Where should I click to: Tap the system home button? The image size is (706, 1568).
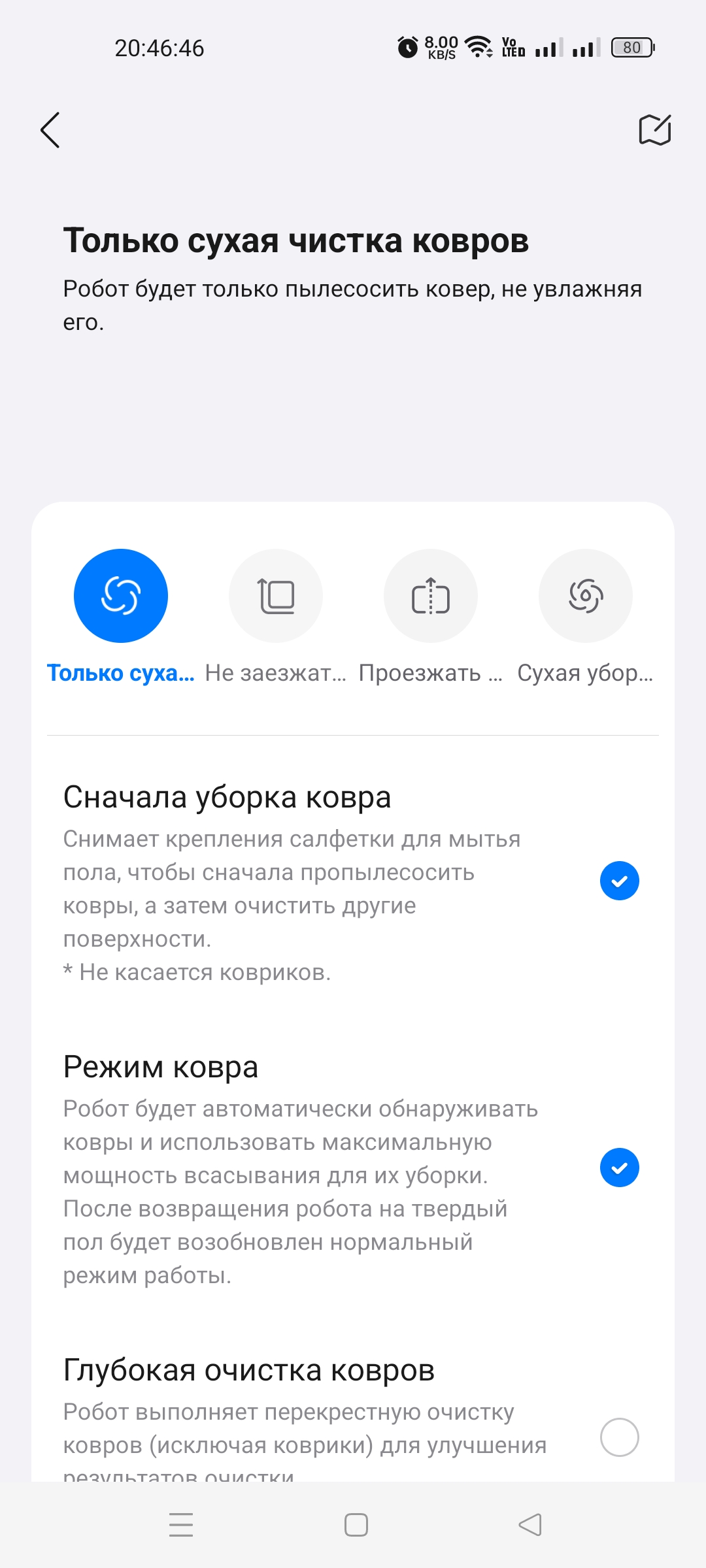(x=356, y=1525)
